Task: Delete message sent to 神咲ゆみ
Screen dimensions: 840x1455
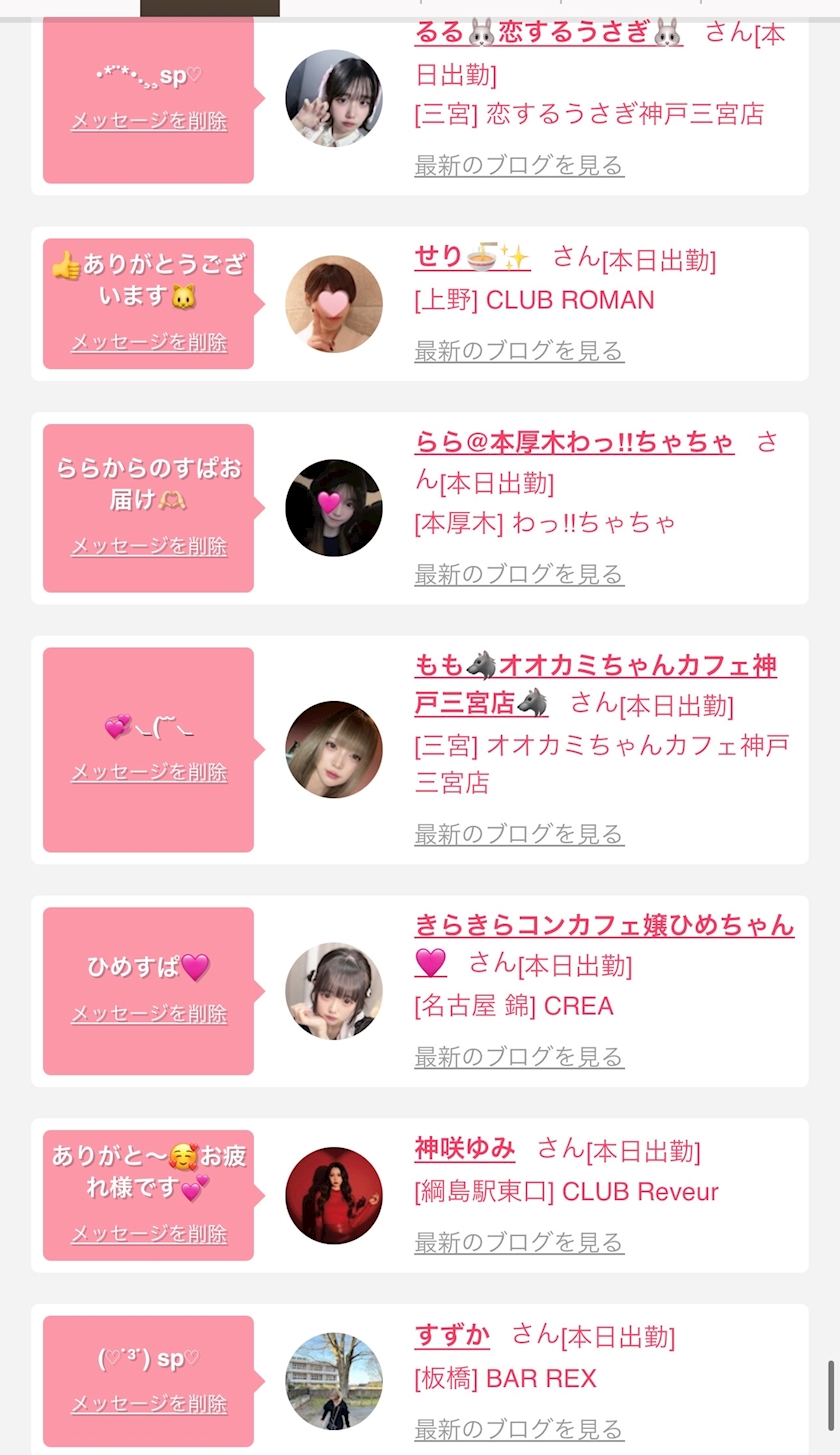Action: click(x=149, y=1234)
